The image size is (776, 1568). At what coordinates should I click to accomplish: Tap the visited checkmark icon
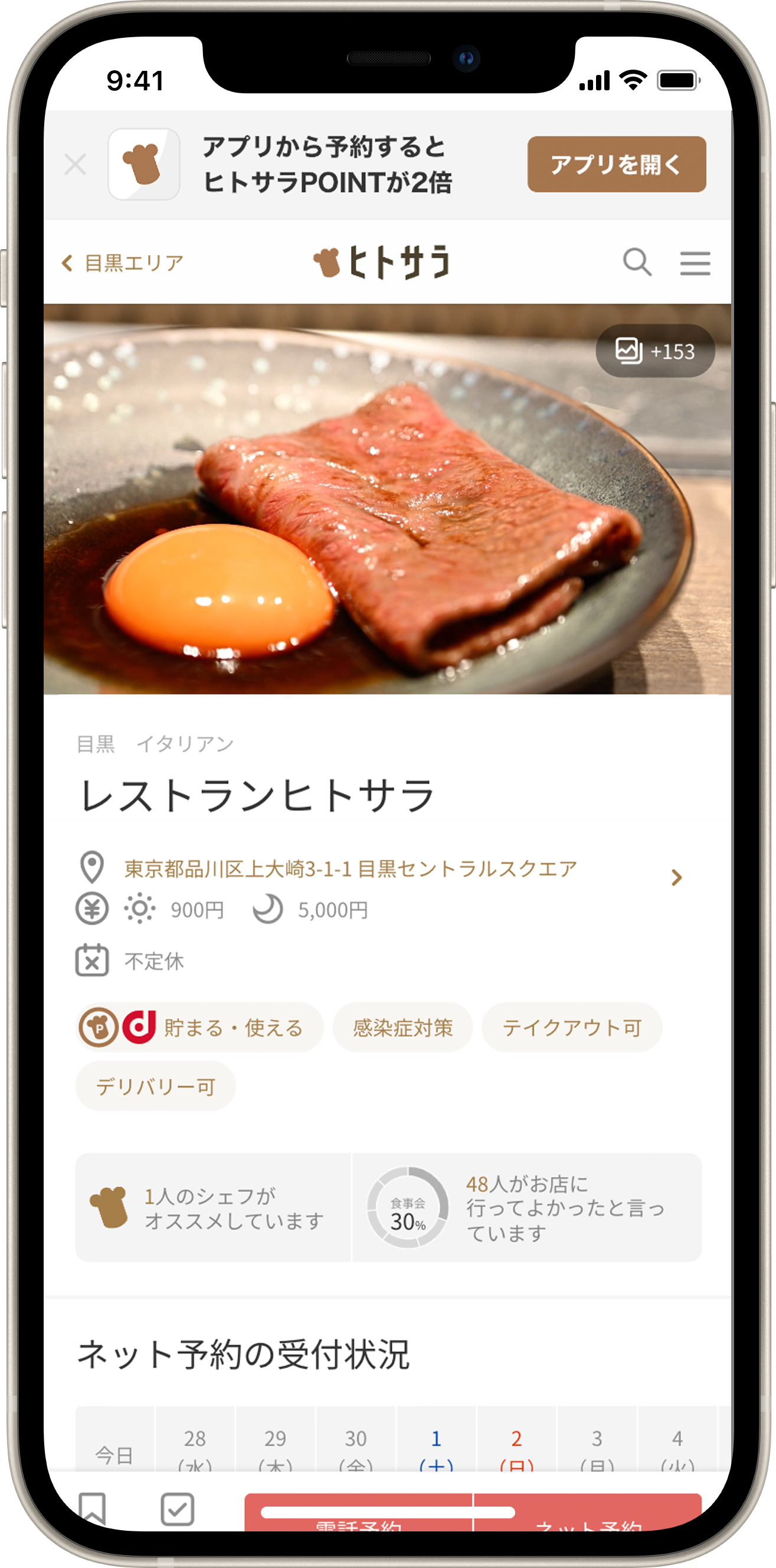[177, 1508]
